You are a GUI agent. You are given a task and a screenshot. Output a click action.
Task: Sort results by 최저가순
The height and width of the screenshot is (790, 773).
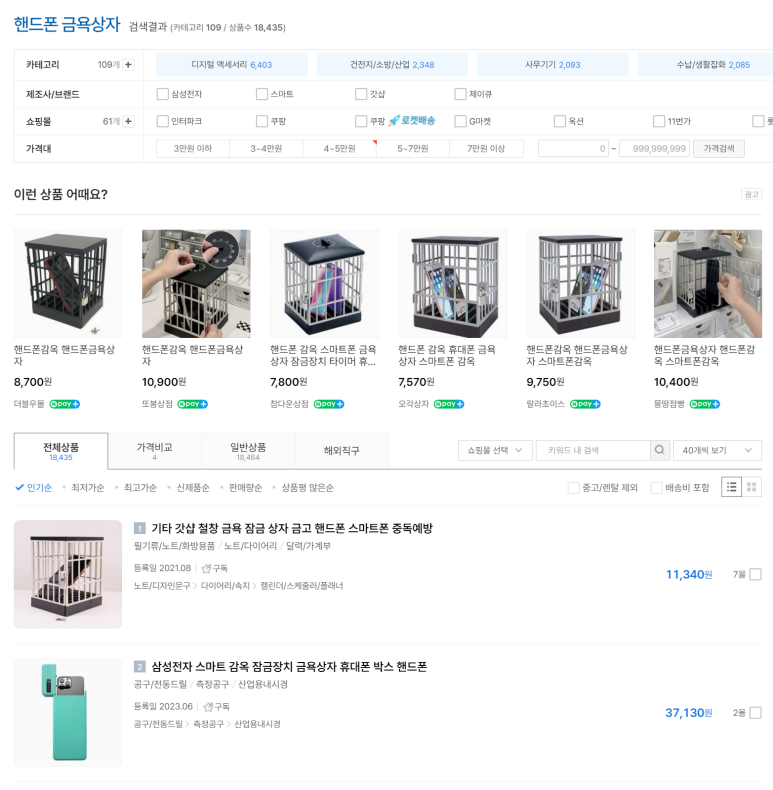[82, 488]
